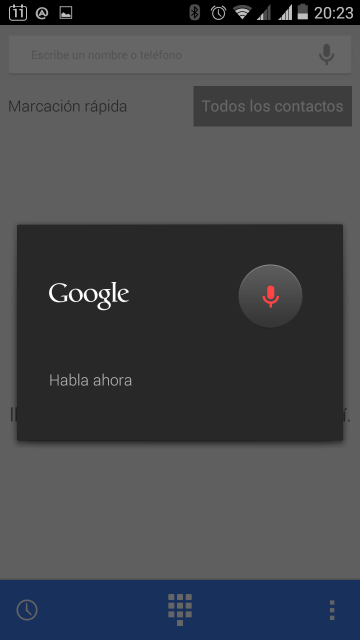
Task: Open Todos los contactos
Action: coord(273,106)
